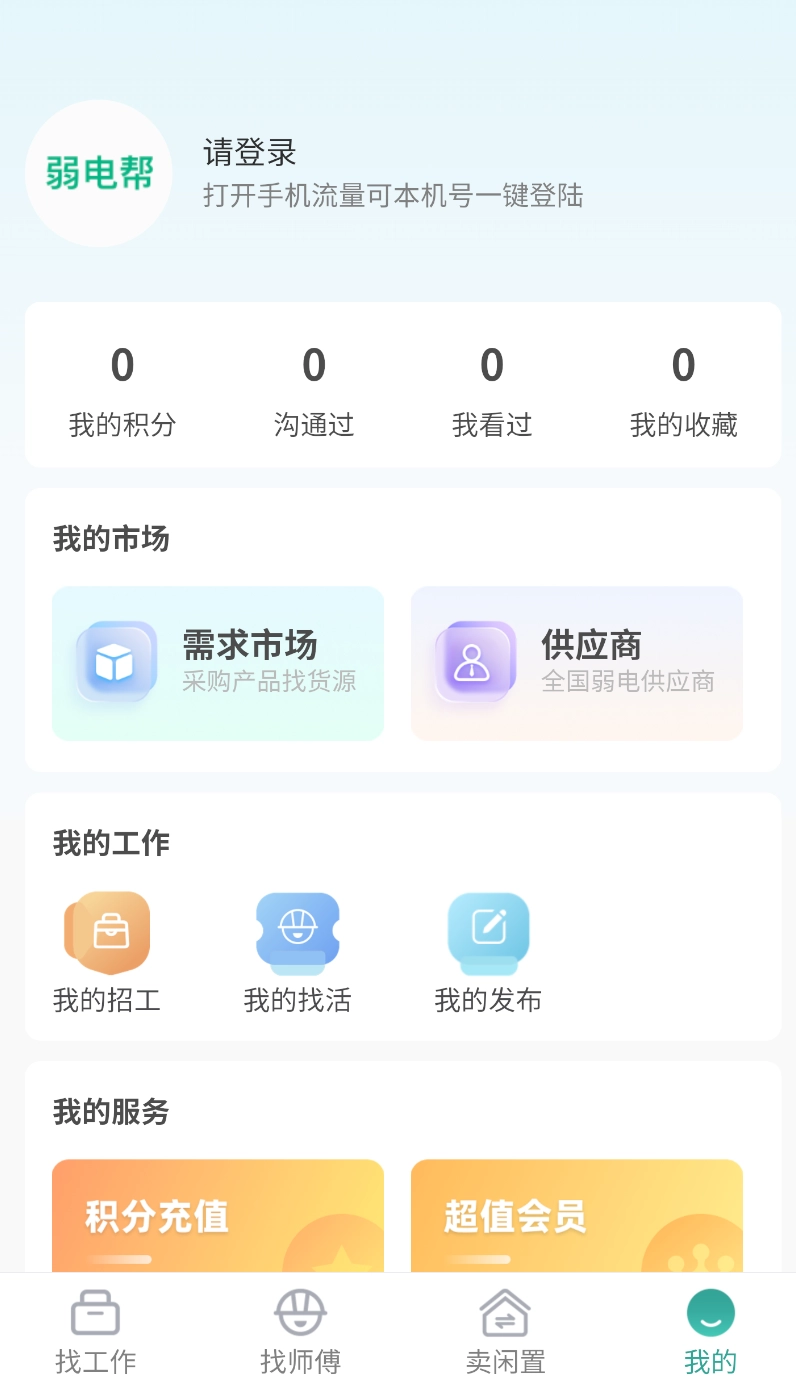This screenshot has width=796, height=1380.
Task: Open the 沟通过 list
Action: point(314,389)
